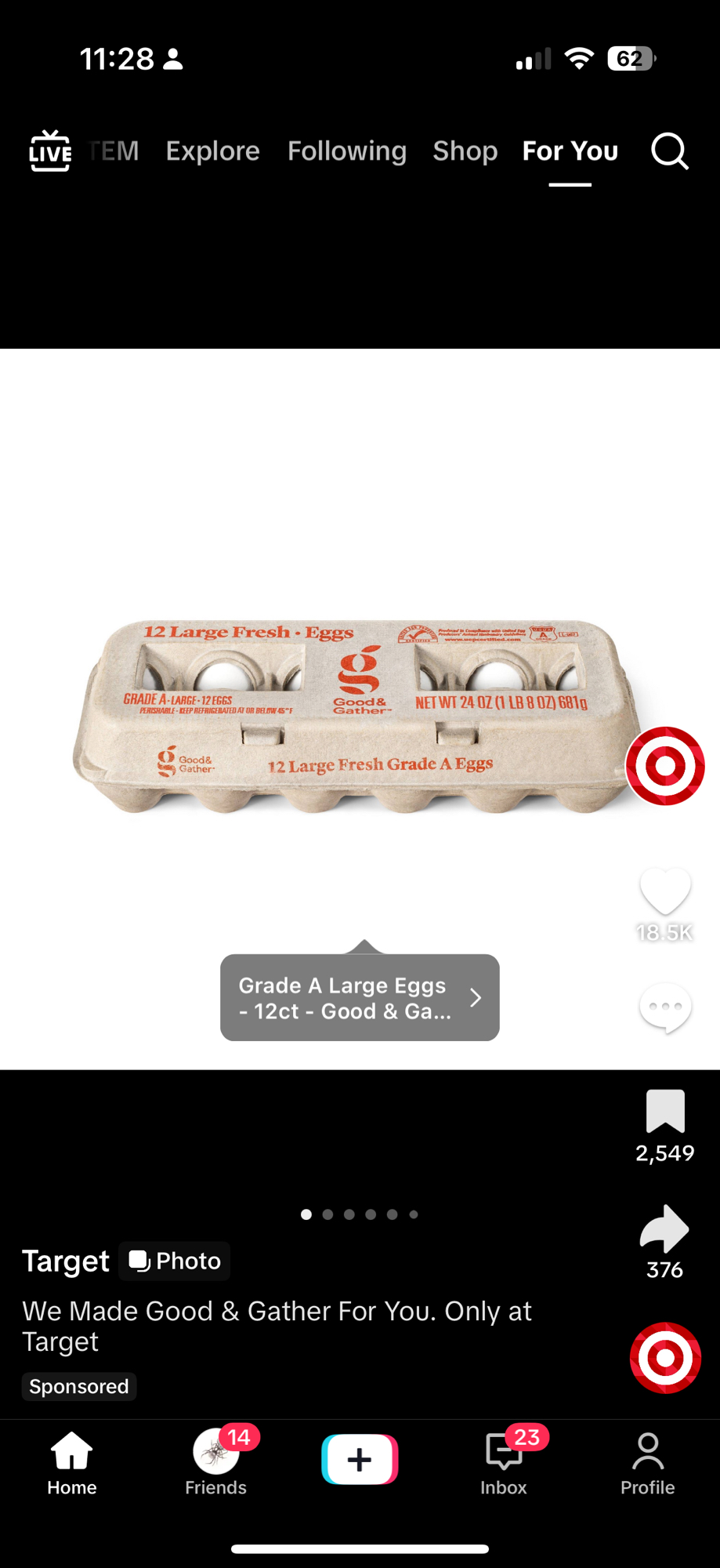Open the Grade A Large Eggs product link
This screenshot has height=1568, width=720.
pyautogui.click(x=360, y=997)
